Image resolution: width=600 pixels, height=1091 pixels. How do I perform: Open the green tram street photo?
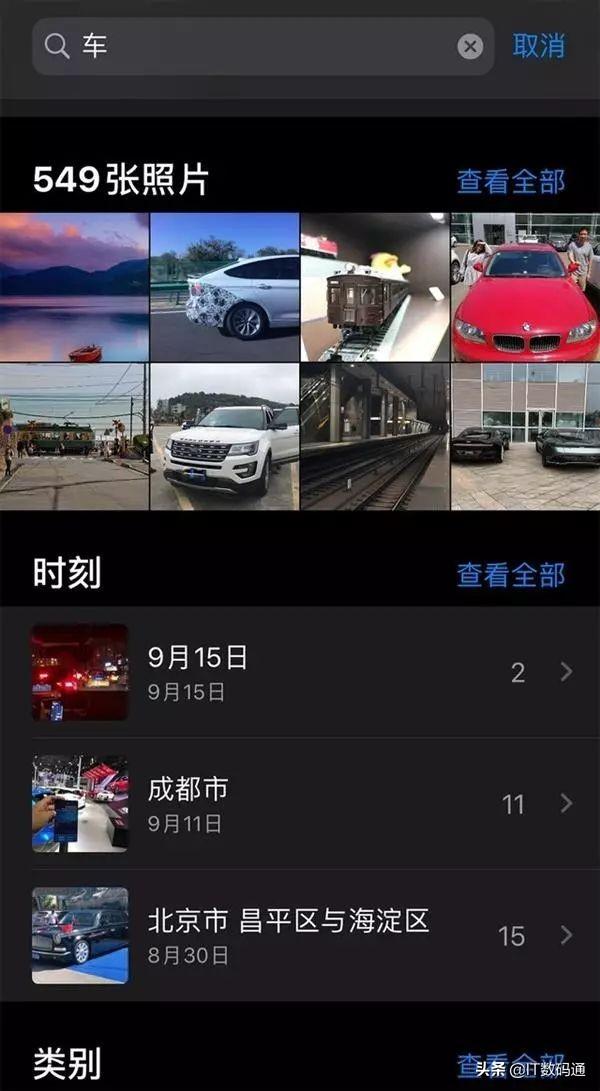74,436
